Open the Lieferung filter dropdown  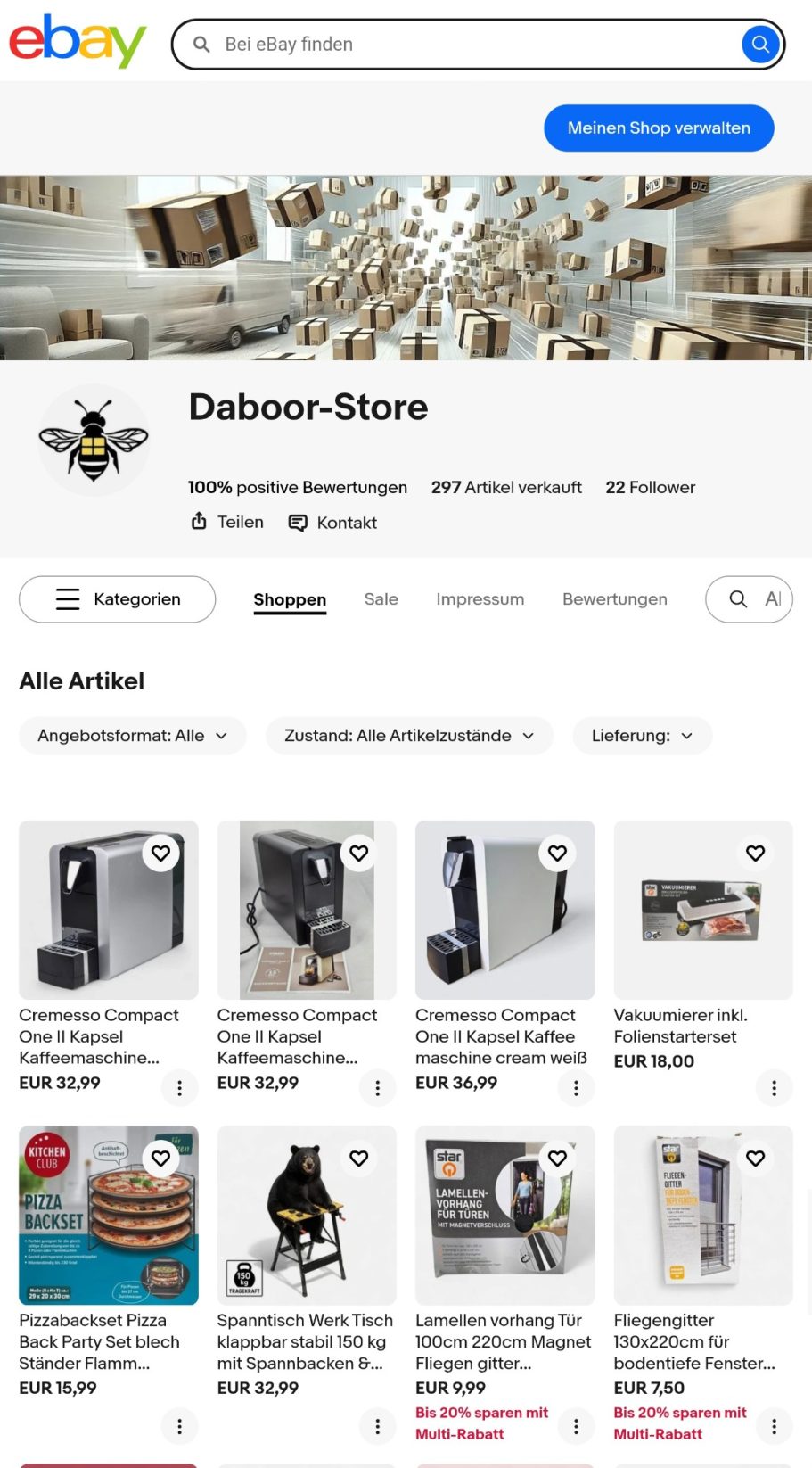[642, 735]
